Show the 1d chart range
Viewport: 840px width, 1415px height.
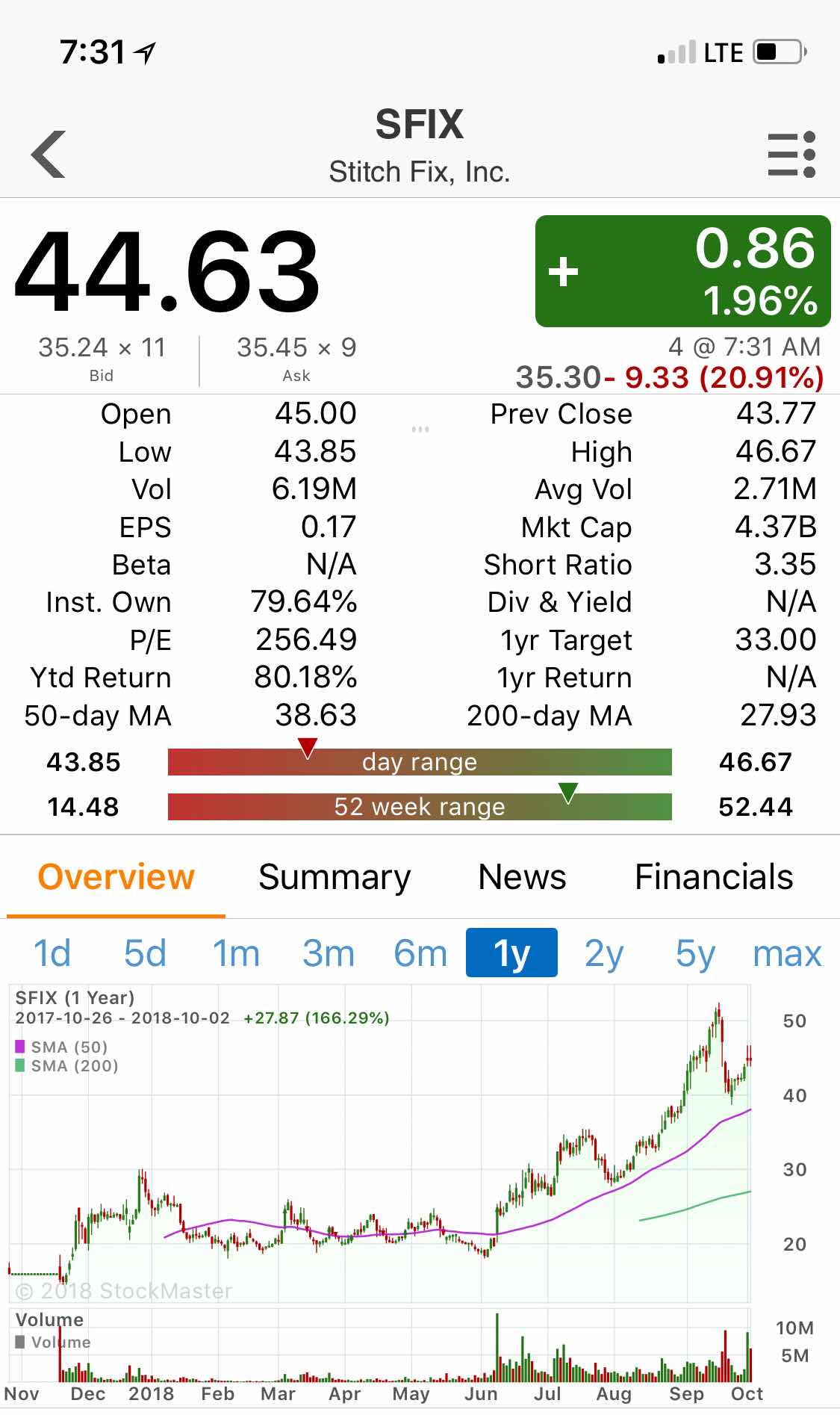tap(52, 953)
